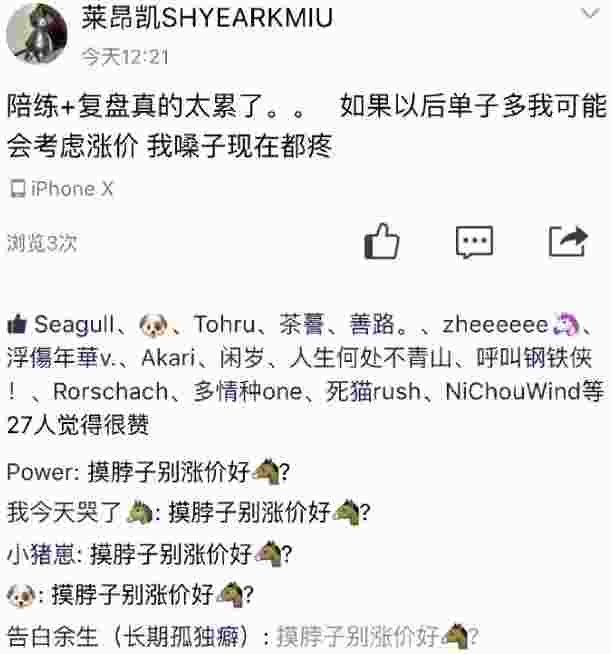
Task: Share this post
Action: pyautogui.click(x=567, y=241)
